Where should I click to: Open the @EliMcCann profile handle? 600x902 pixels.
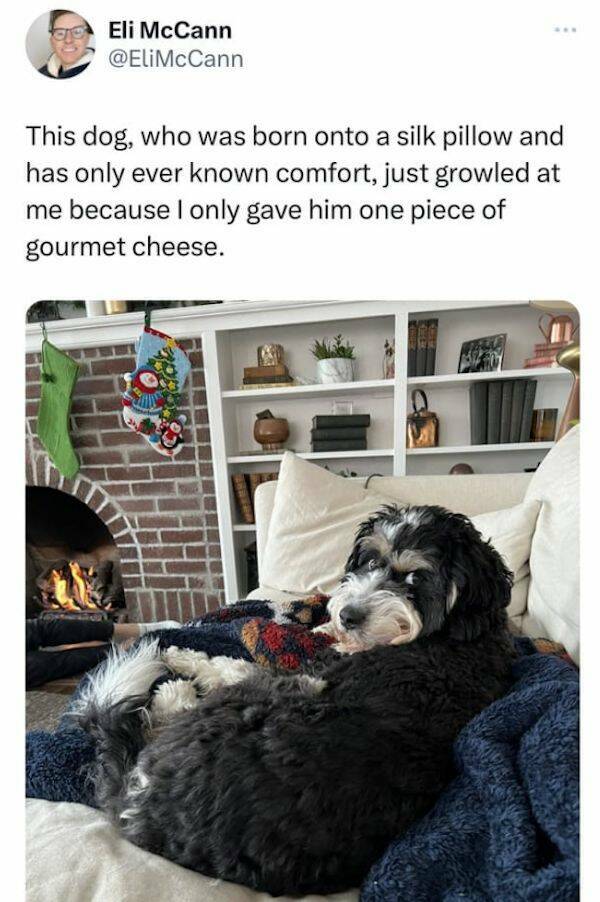pos(175,59)
